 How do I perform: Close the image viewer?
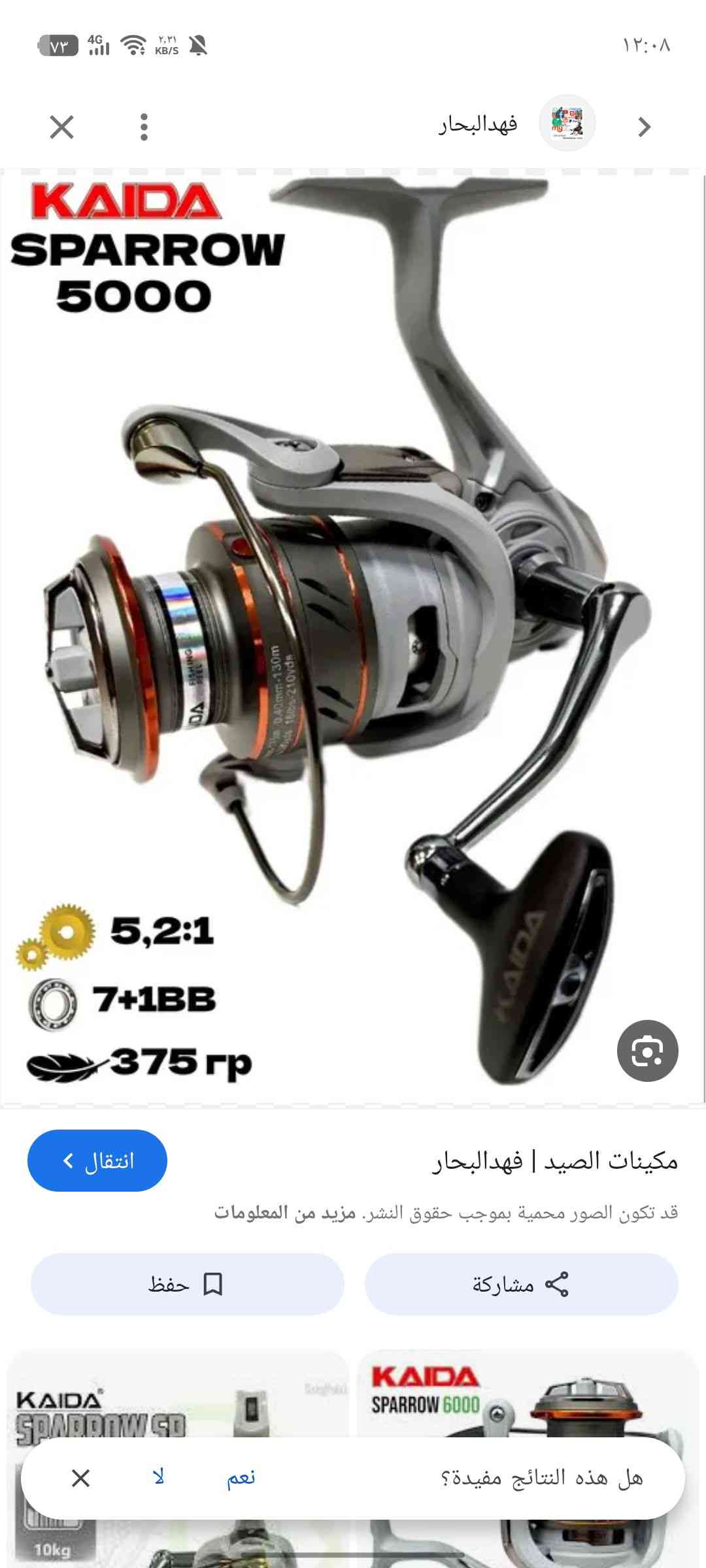(62, 127)
